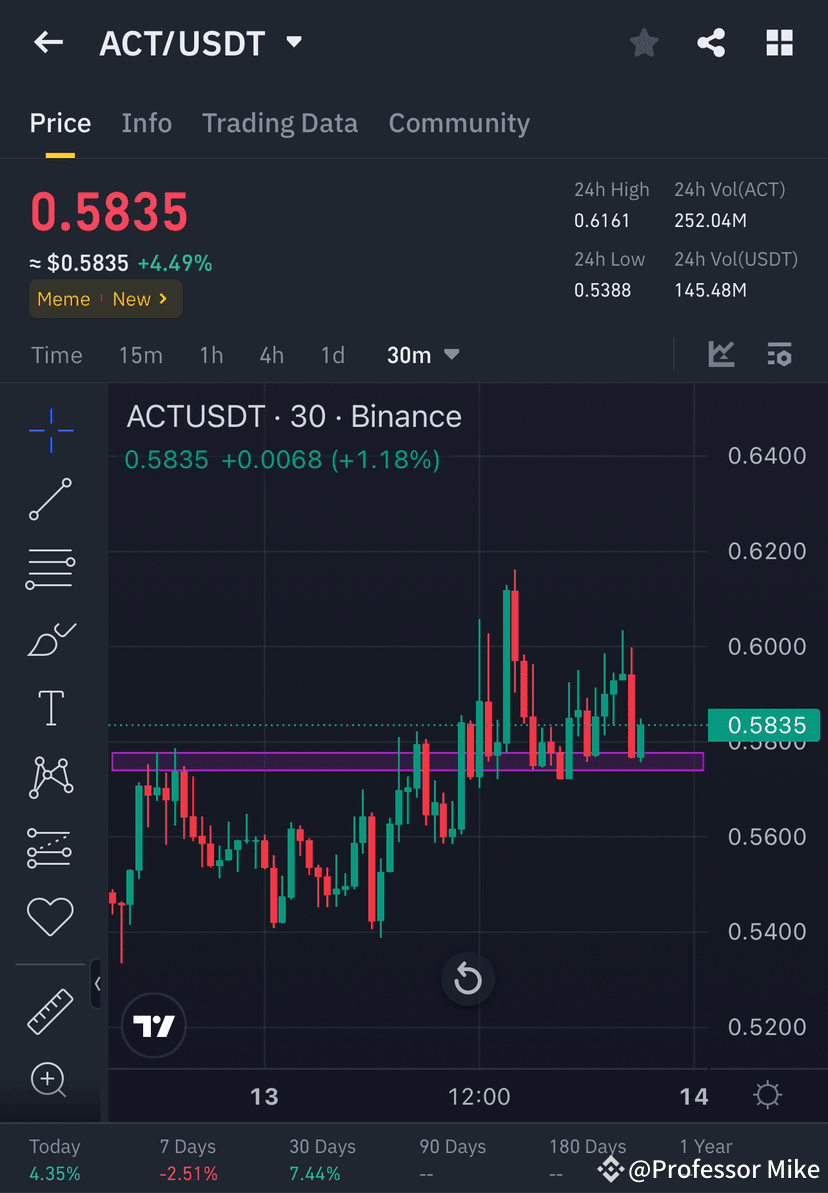
Task: Select the brush drawing tool
Action: pyautogui.click(x=50, y=639)
